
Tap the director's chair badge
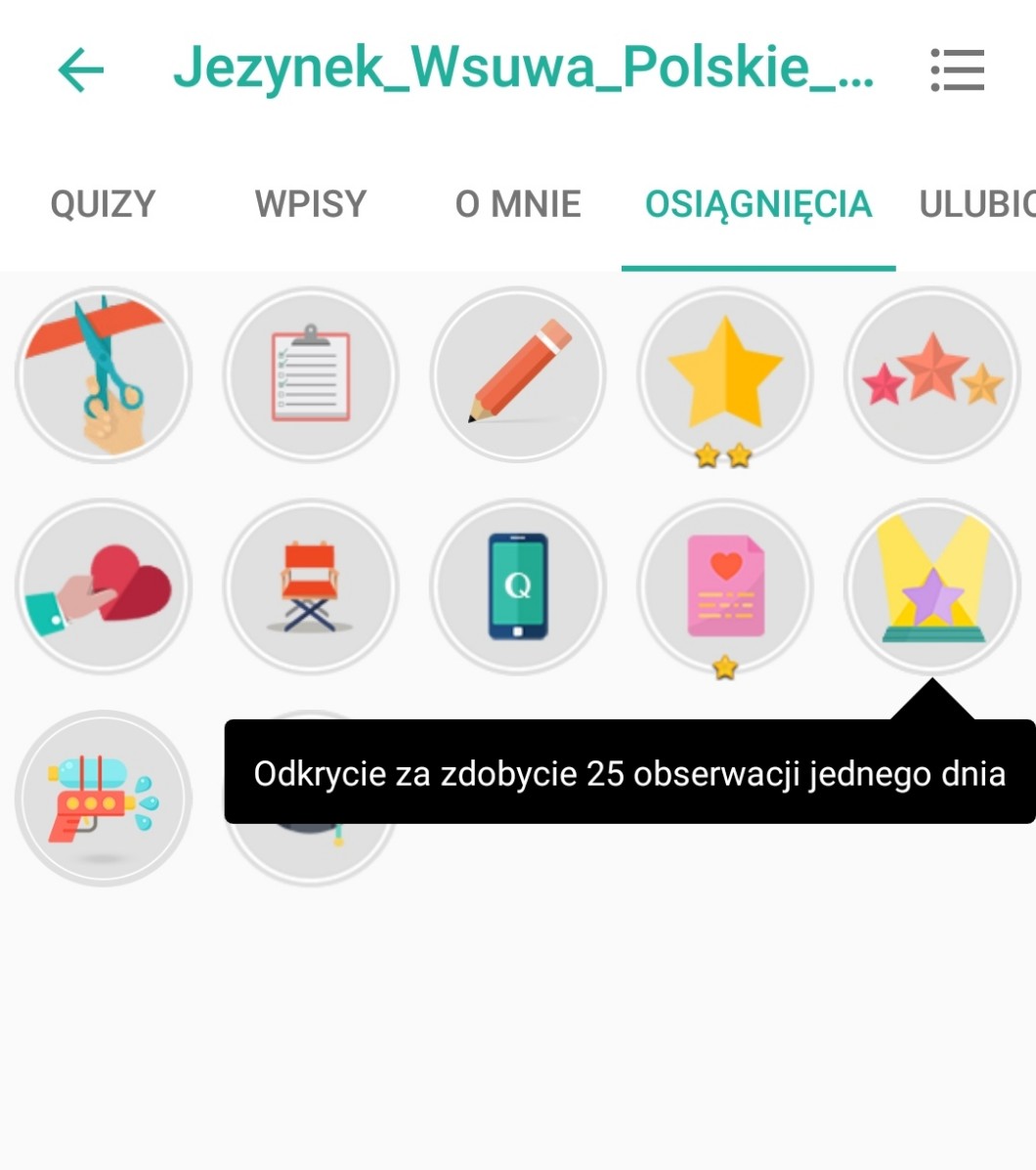click(311, 586)
